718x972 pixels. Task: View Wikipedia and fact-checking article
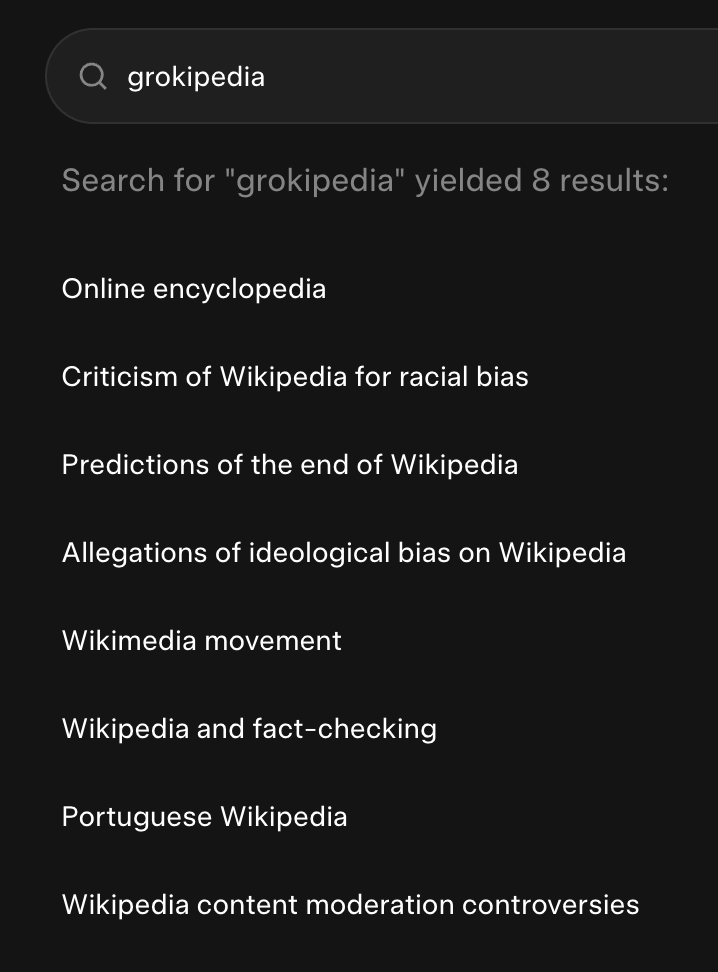[x=249, y=729]
